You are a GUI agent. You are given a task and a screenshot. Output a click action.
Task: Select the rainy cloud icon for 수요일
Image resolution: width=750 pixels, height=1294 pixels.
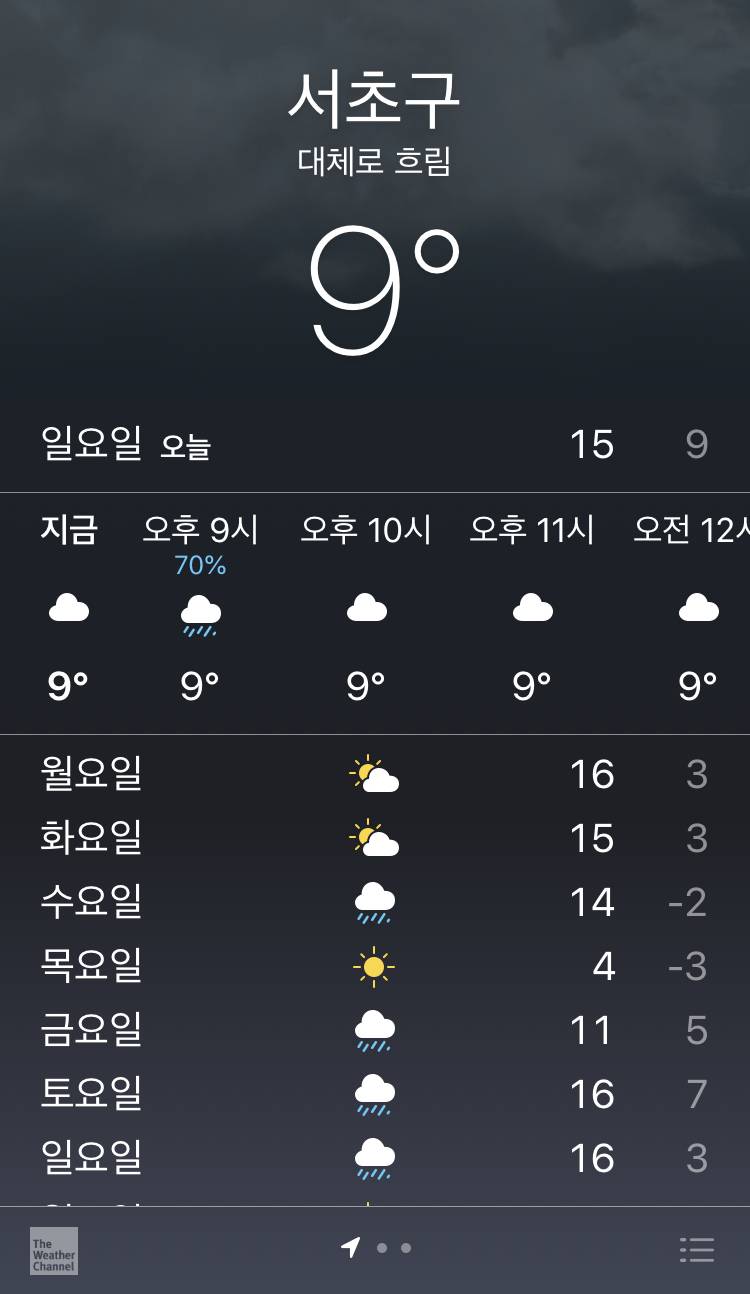tap(374, 902)
